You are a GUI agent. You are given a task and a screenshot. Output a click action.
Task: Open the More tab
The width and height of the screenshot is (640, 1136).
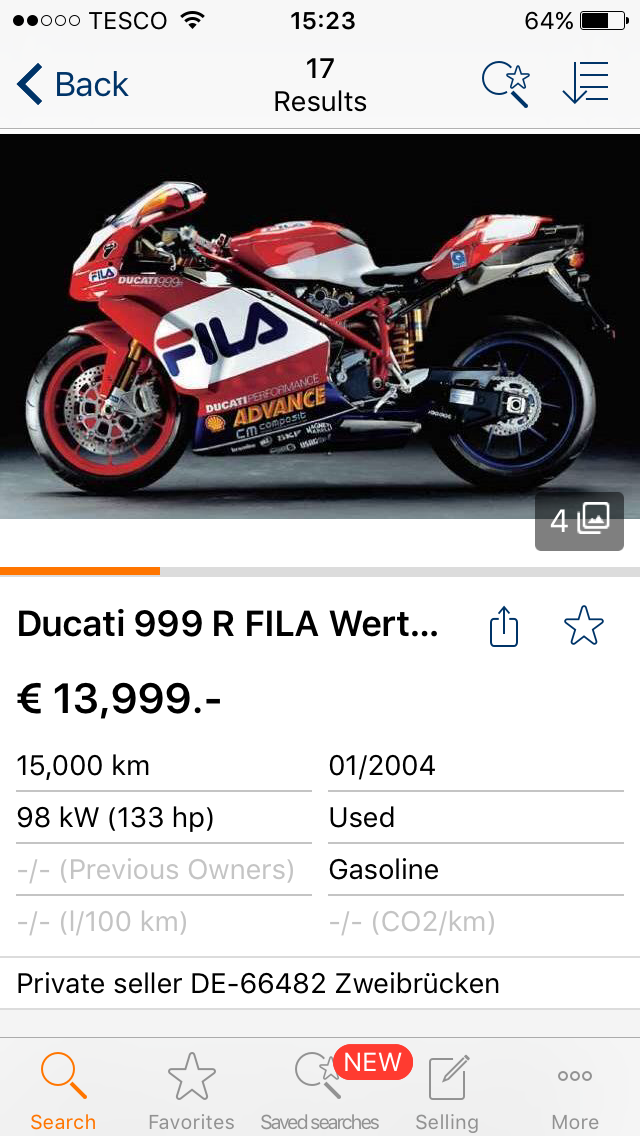pyautogui.click(x=575, y=1092)
